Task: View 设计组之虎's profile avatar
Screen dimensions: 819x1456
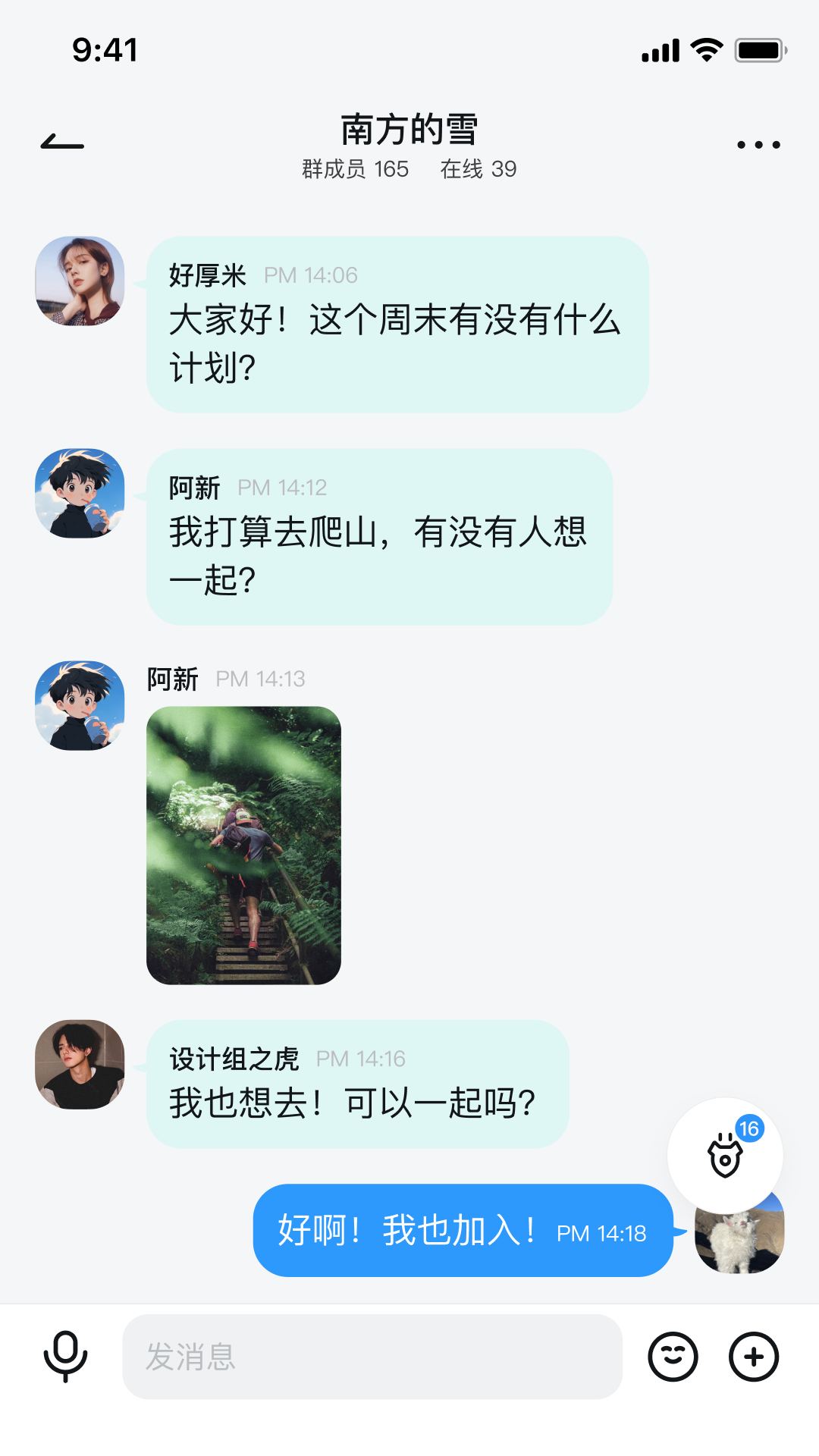Action: pyautogui.click(x=80, y=1065)
